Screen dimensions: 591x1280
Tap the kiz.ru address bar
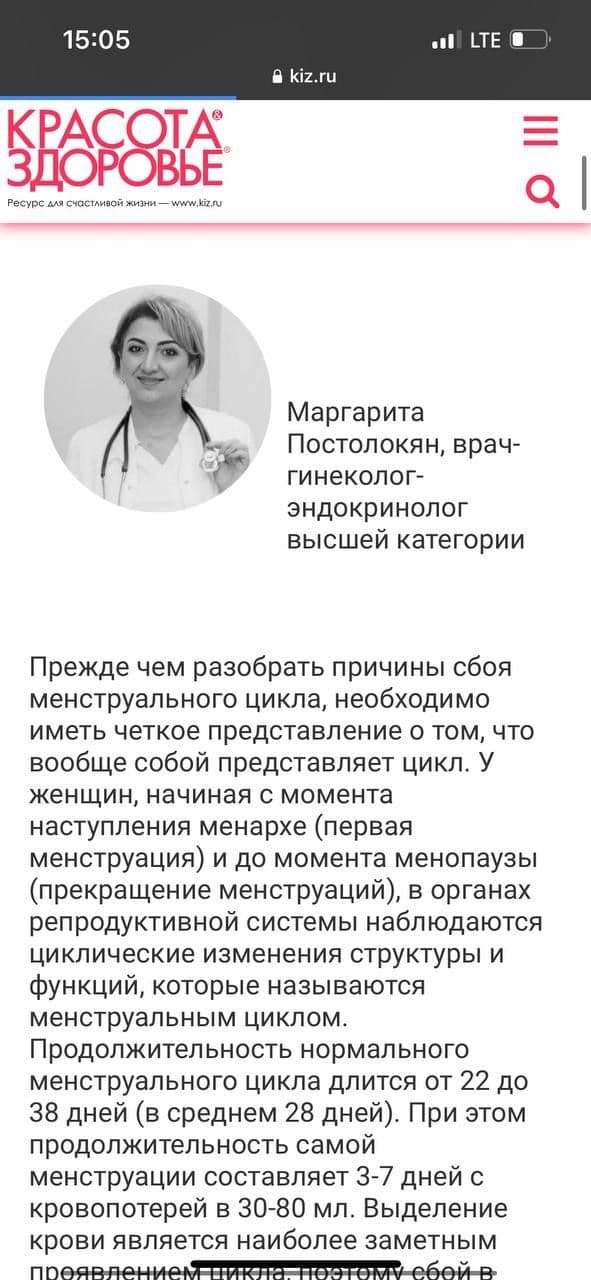(x=304, y=76)
